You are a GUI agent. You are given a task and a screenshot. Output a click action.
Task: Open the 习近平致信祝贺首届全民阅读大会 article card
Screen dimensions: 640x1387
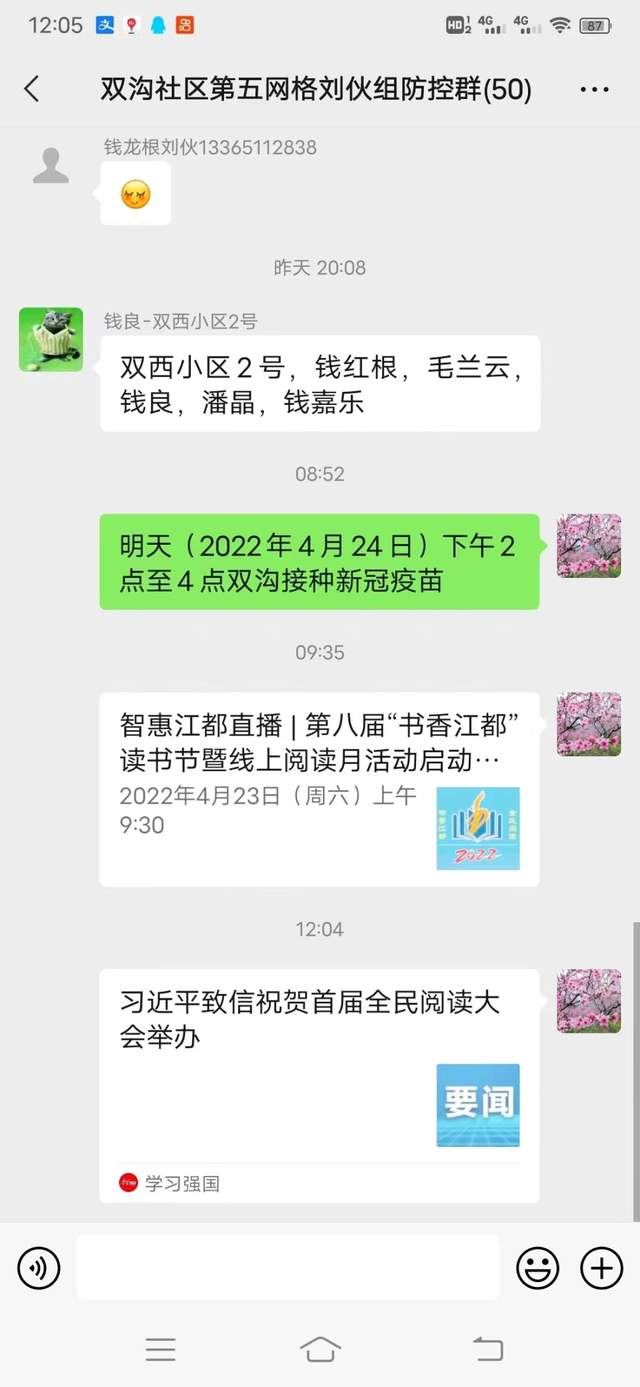point(319,1085)
